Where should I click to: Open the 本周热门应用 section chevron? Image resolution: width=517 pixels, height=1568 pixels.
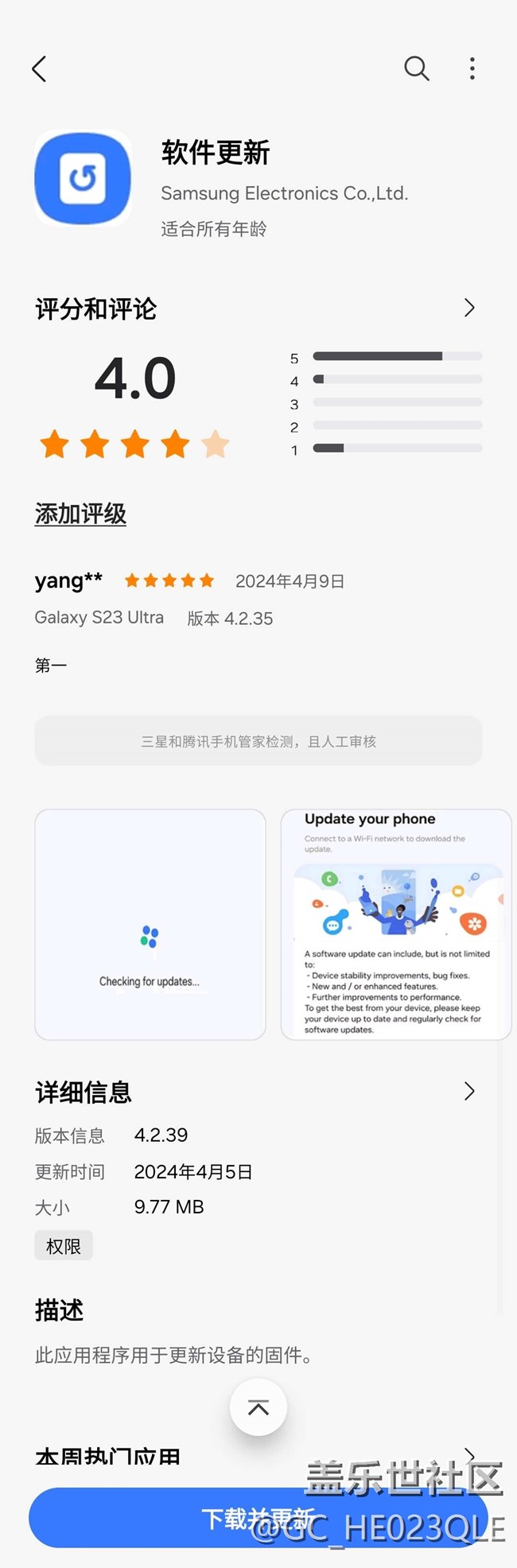469,1455
